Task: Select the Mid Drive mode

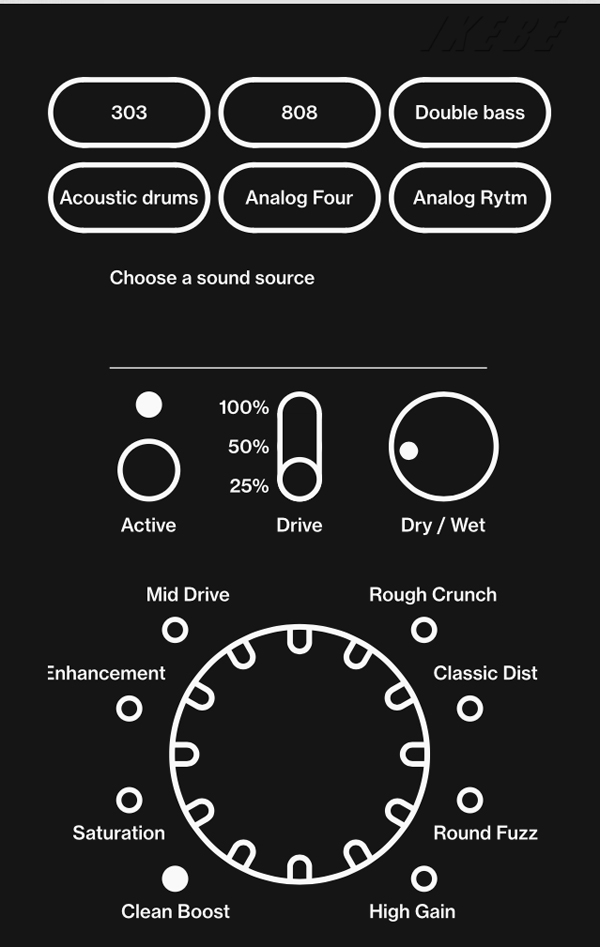Action: pos(176,630)
